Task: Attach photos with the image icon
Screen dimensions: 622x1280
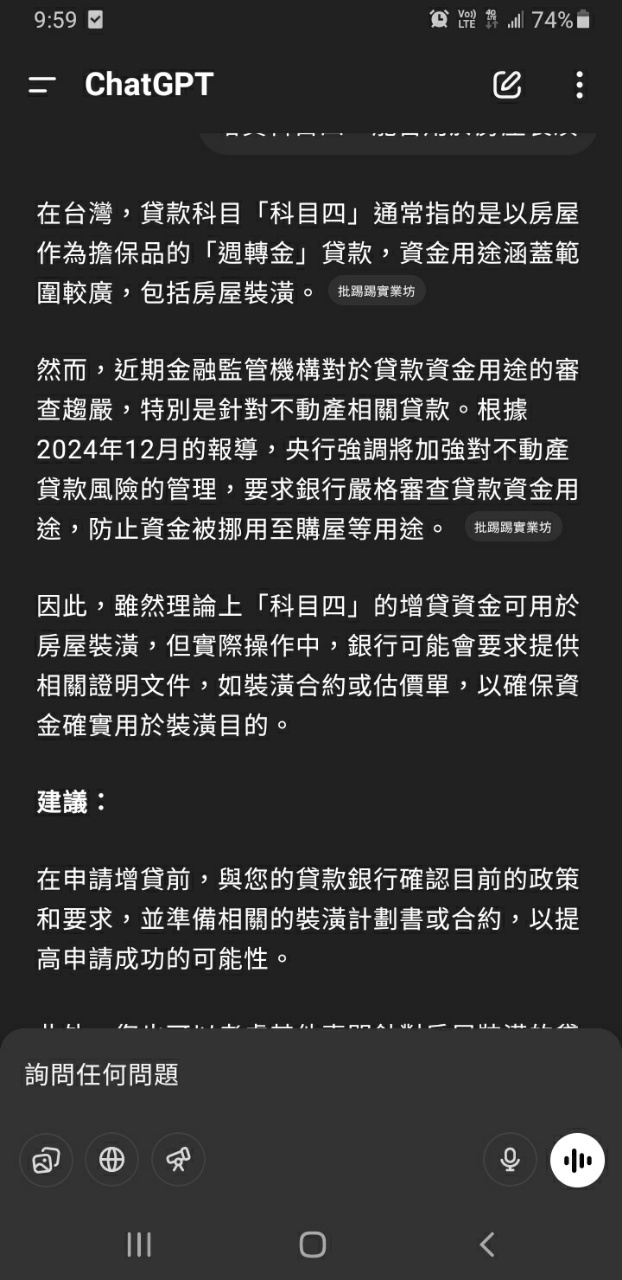Action: tap(46, 1160)
